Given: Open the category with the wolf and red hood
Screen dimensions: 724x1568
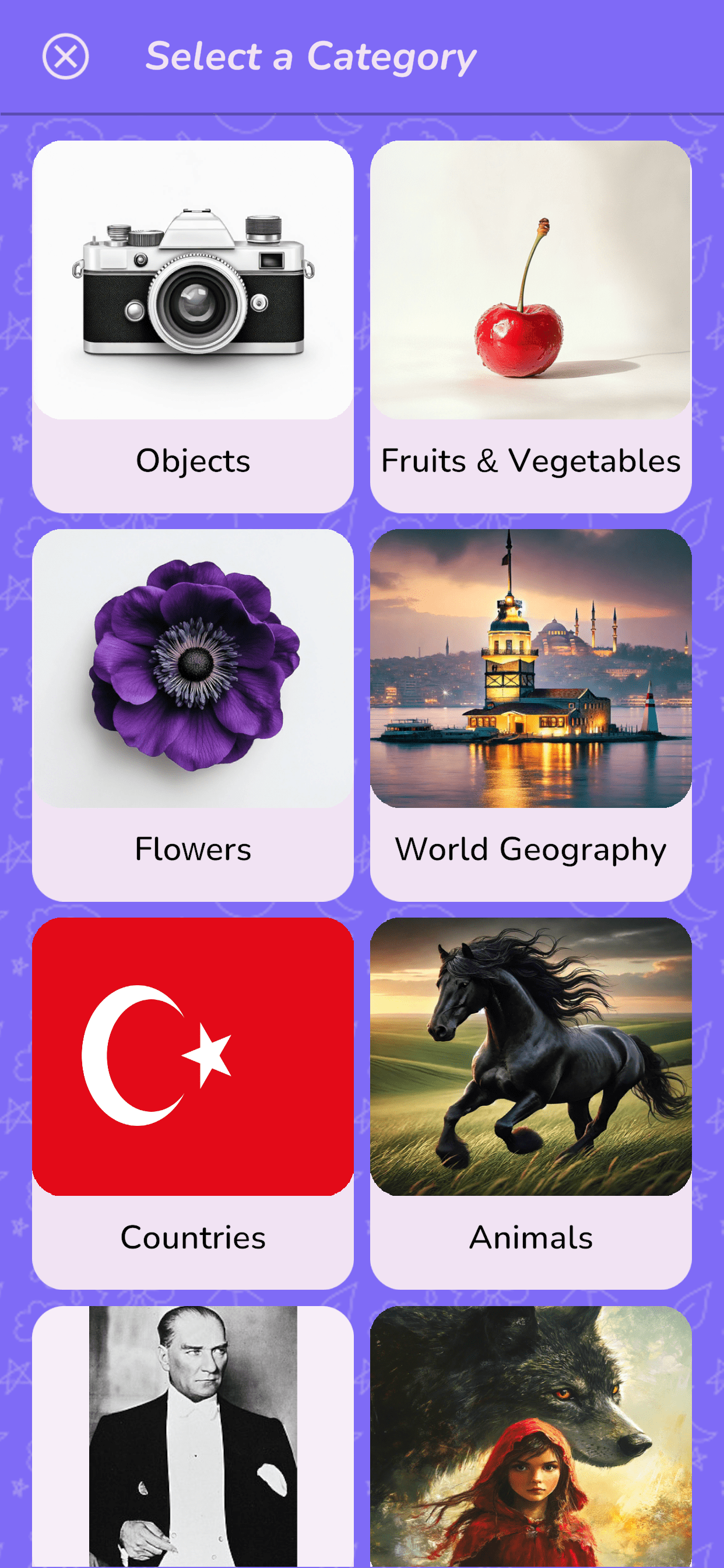Looking at the screenshot, I should click(530, 1437).
